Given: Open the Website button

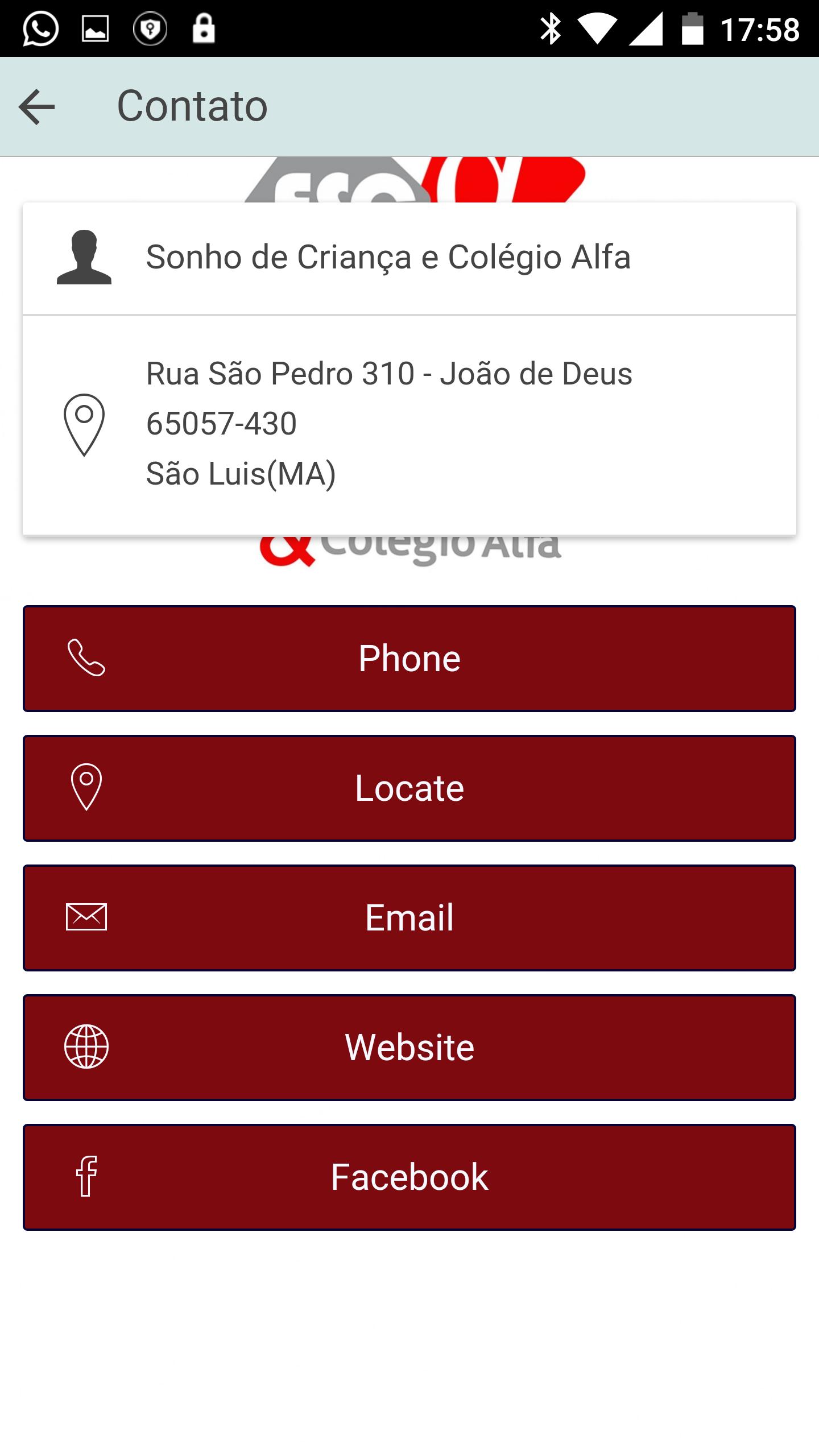Looking at the screenshot, I should coord(409,1048).
